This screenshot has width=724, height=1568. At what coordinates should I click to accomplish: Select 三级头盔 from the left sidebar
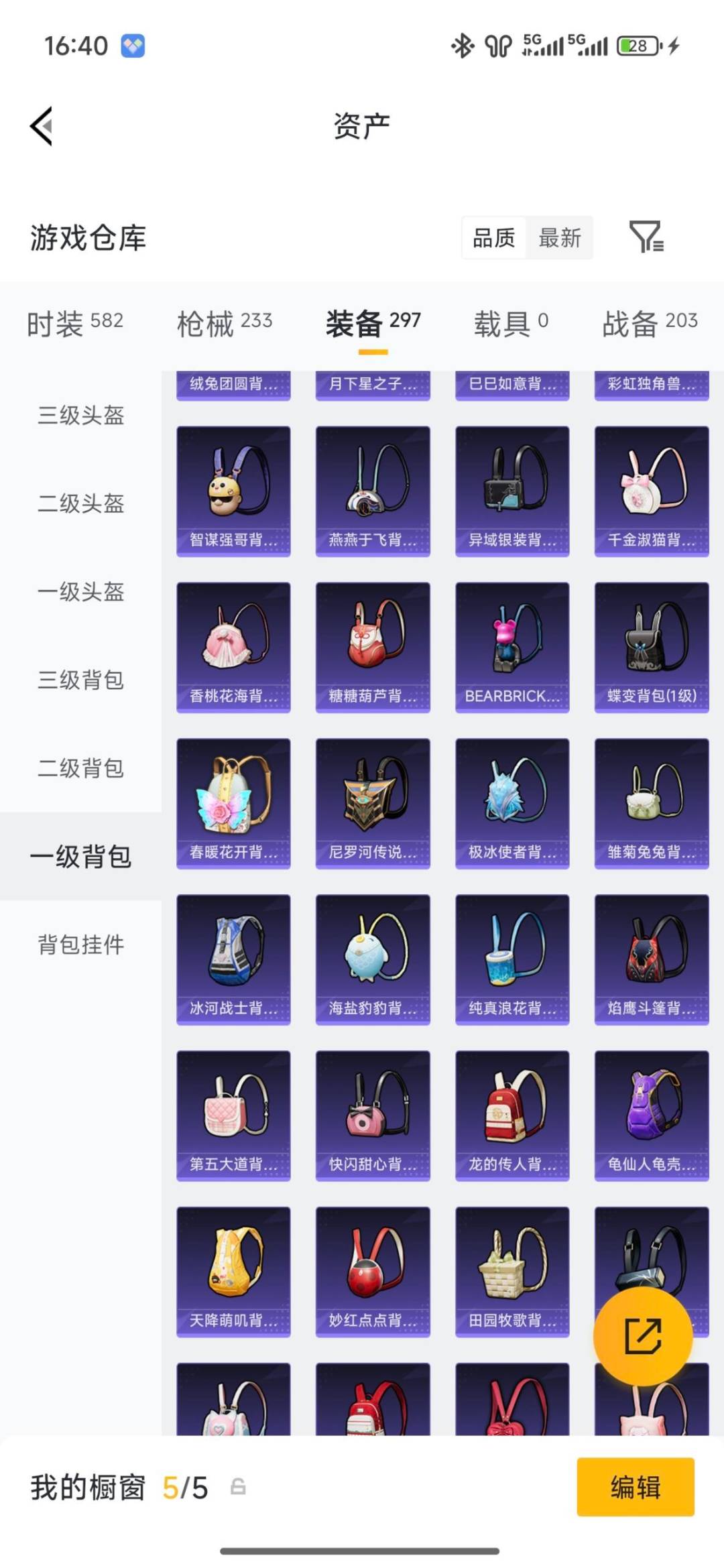pos(80,417)
